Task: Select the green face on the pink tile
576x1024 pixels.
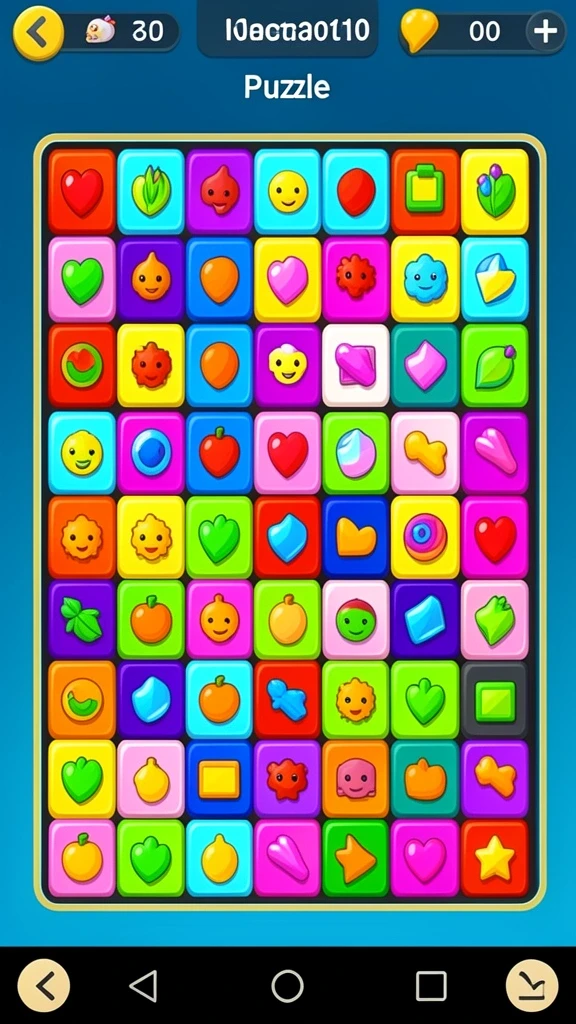Action: click(x=356, y=619)
